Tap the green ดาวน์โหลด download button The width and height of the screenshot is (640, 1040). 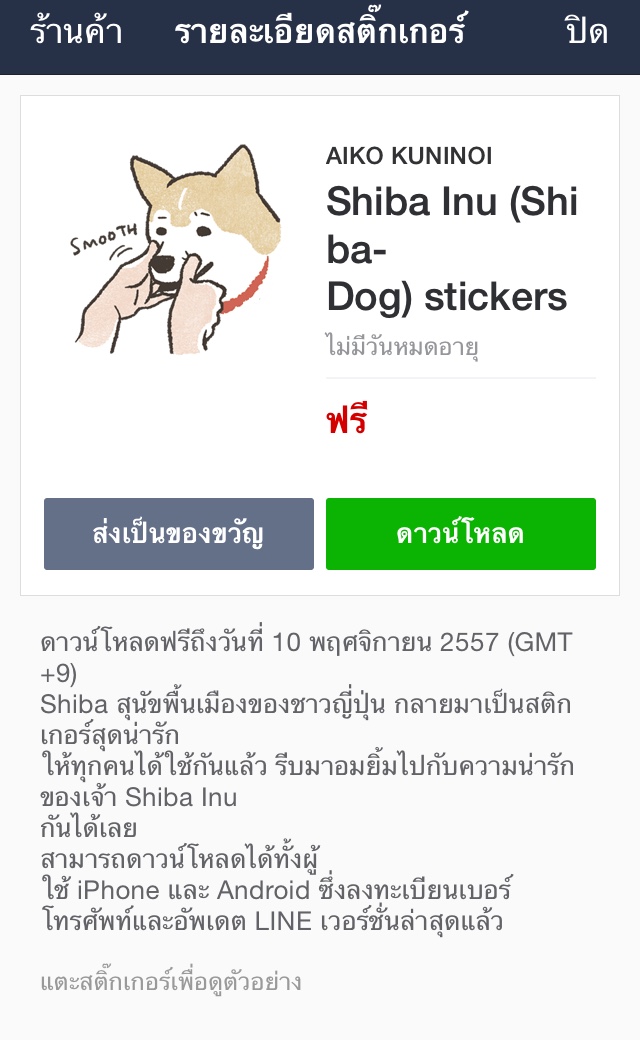click(x=460, y=534)
